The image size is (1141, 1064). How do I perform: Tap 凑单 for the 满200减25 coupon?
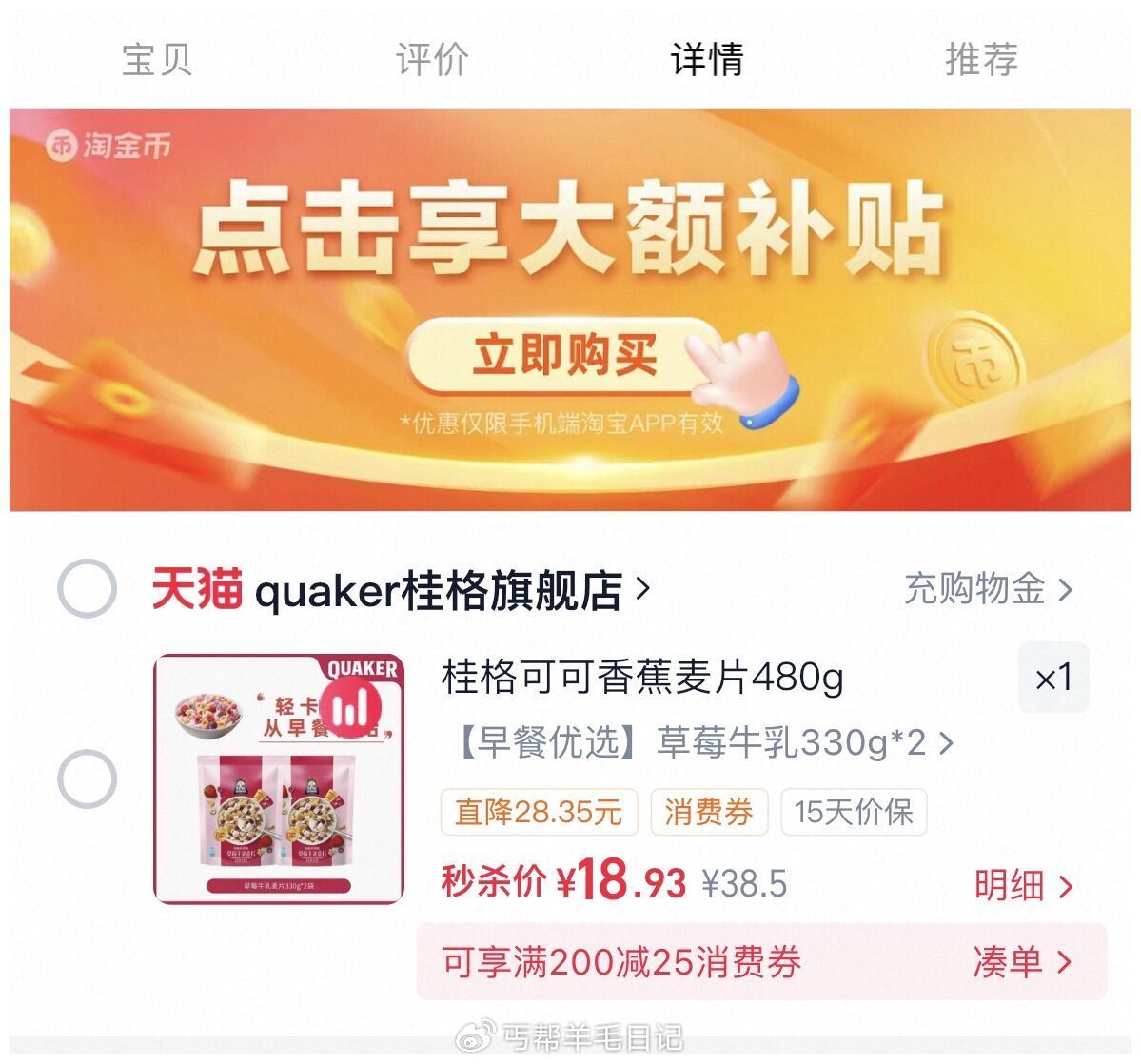point(1022,961)
